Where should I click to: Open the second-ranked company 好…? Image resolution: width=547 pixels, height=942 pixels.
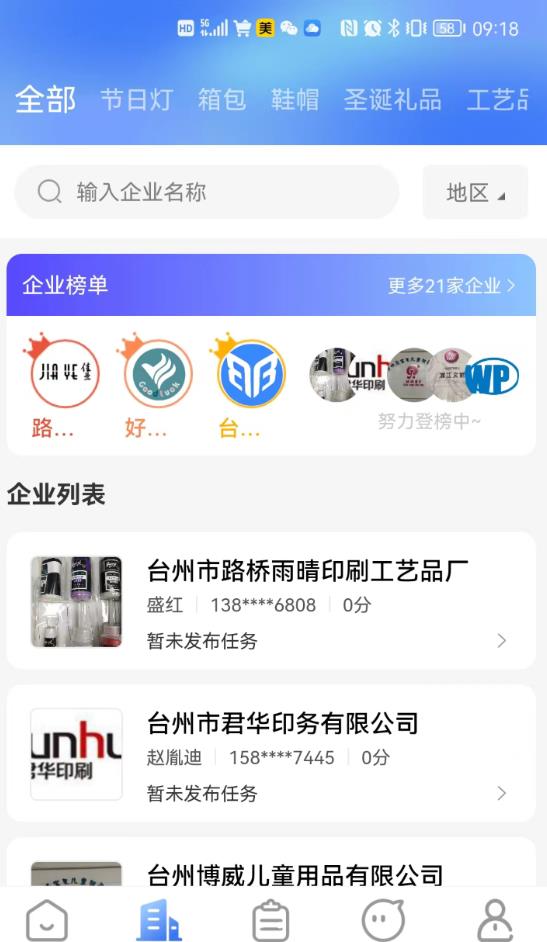(155, 384)
